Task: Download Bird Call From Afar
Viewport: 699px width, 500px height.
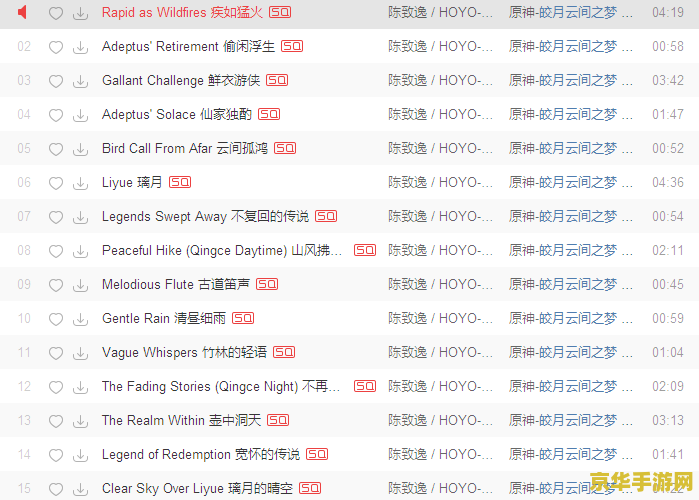Action: (80, 149)
